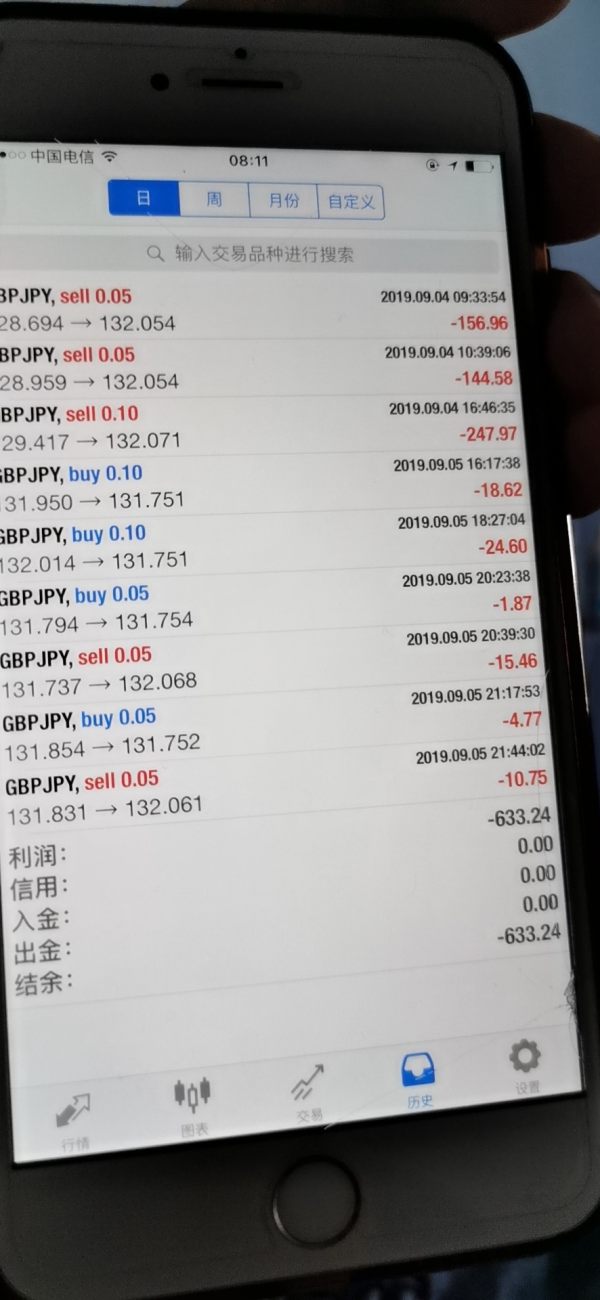Expand the GBPJPY sell trade with -247.97 loss
The height and width of the screenshot is (1300, 600).
260,425
